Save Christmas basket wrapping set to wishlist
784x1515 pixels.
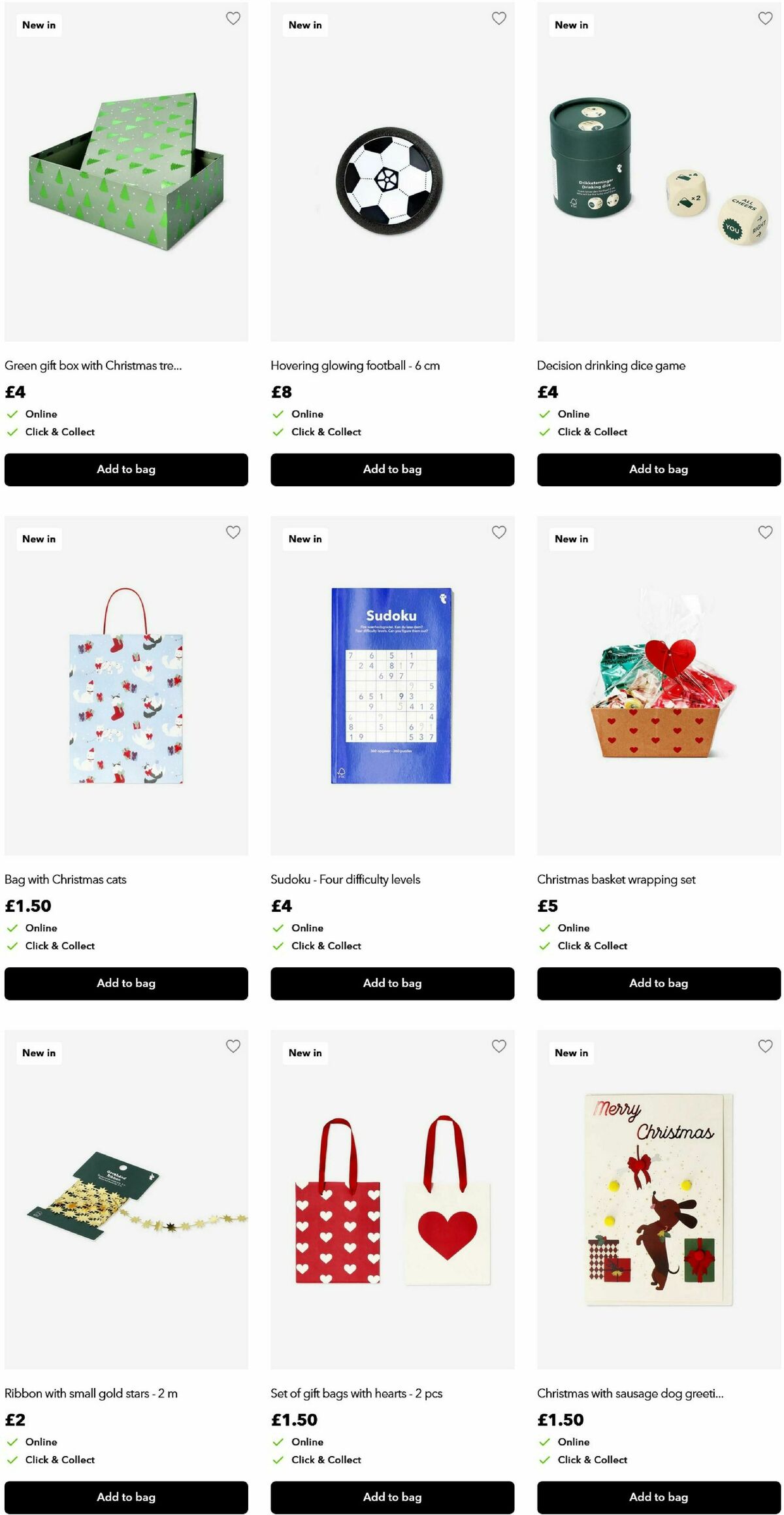point(765,532)
